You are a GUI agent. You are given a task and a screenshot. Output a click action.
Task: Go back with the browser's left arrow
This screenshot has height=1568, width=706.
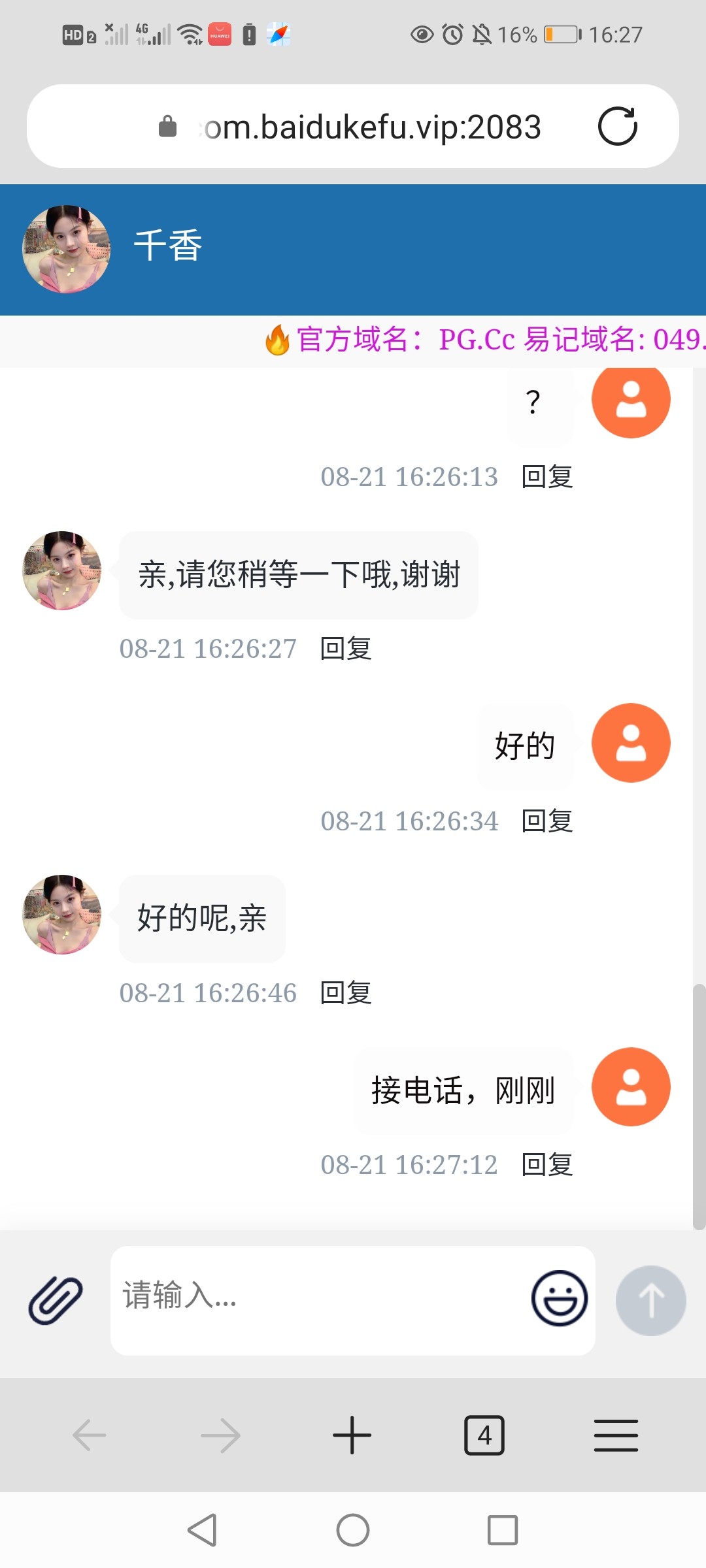tap(90, 1435)
